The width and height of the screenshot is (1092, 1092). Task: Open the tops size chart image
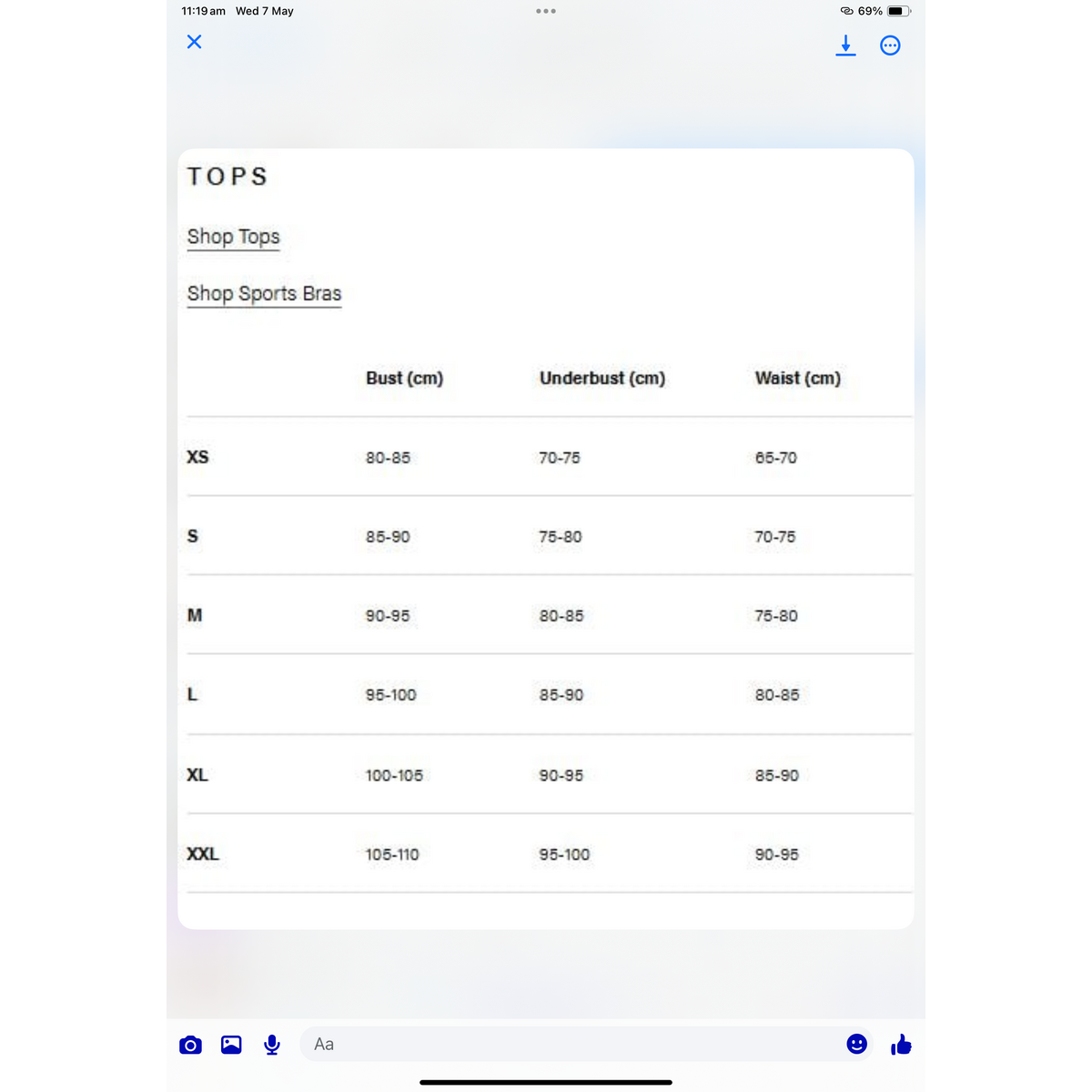pos(546,539)
